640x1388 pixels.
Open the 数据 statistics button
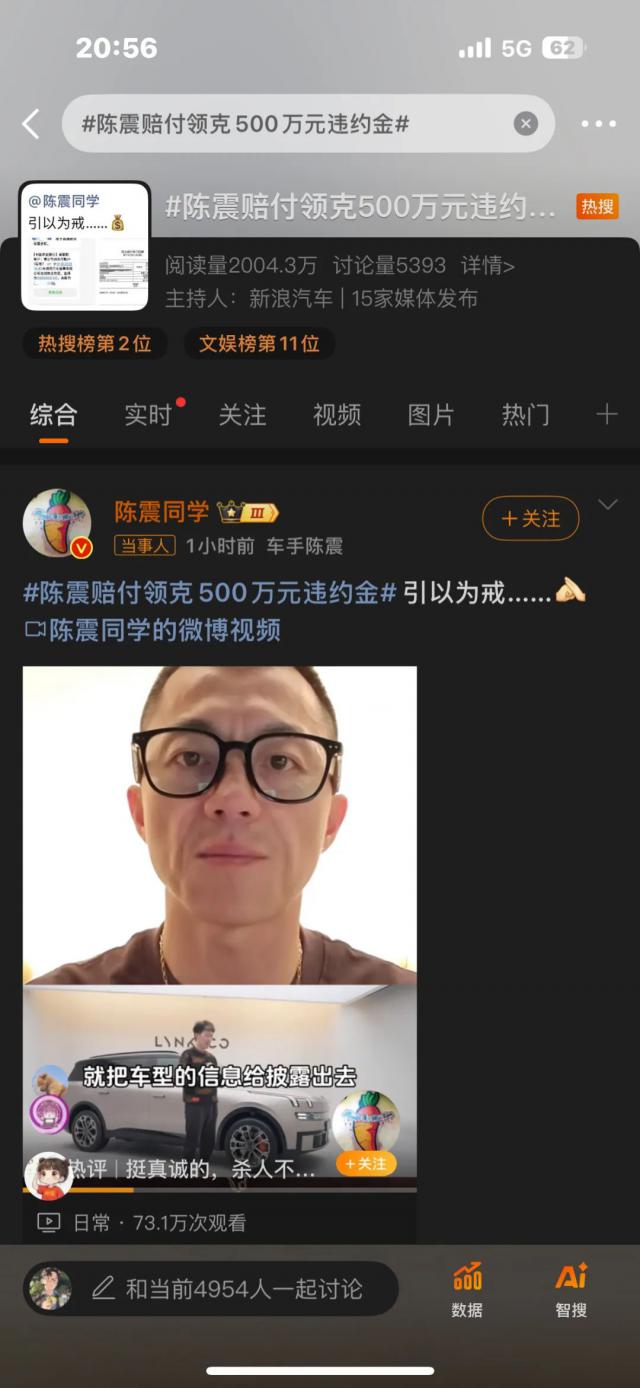coord(467,1289)
